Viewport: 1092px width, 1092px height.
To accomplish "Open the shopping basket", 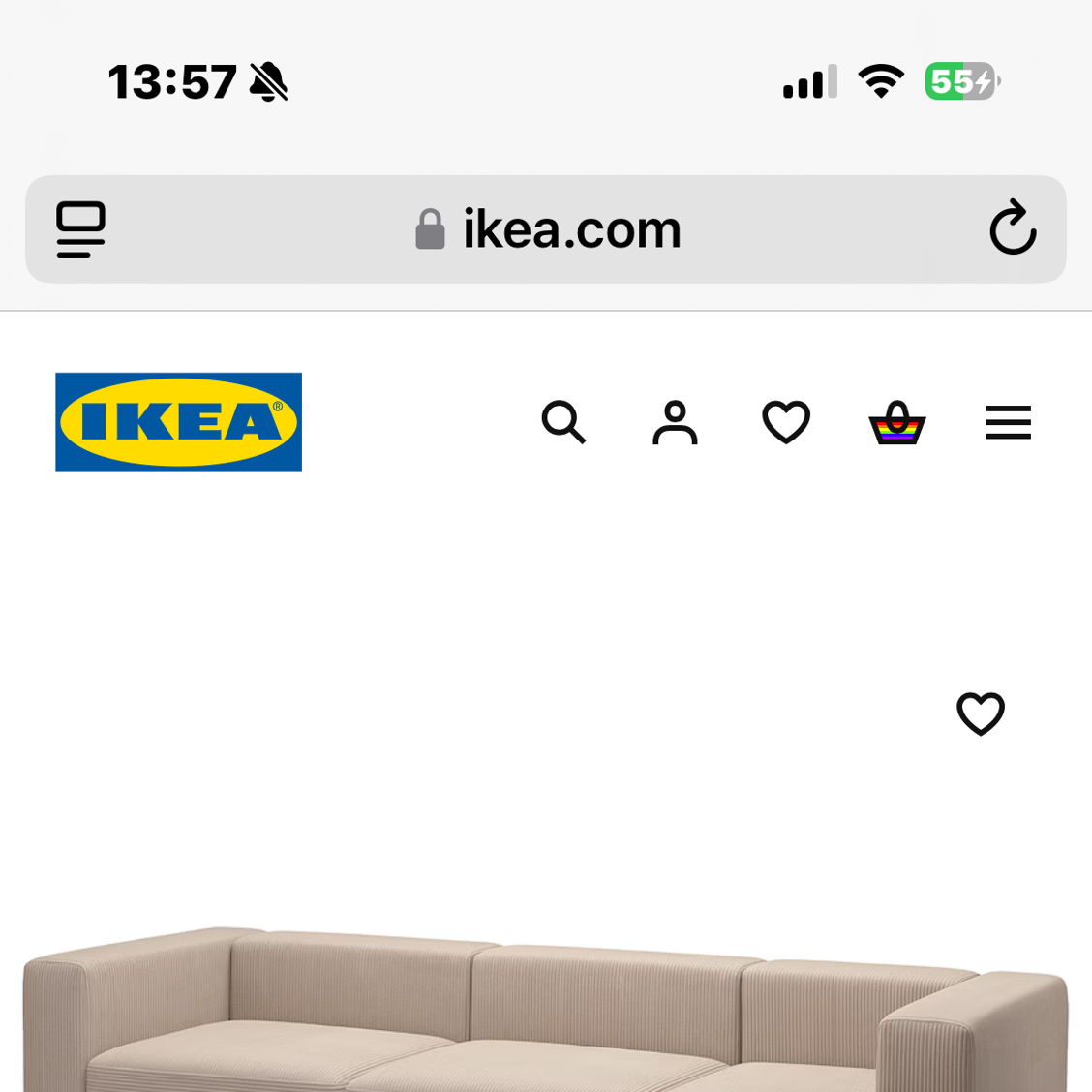I will point(897,423).
